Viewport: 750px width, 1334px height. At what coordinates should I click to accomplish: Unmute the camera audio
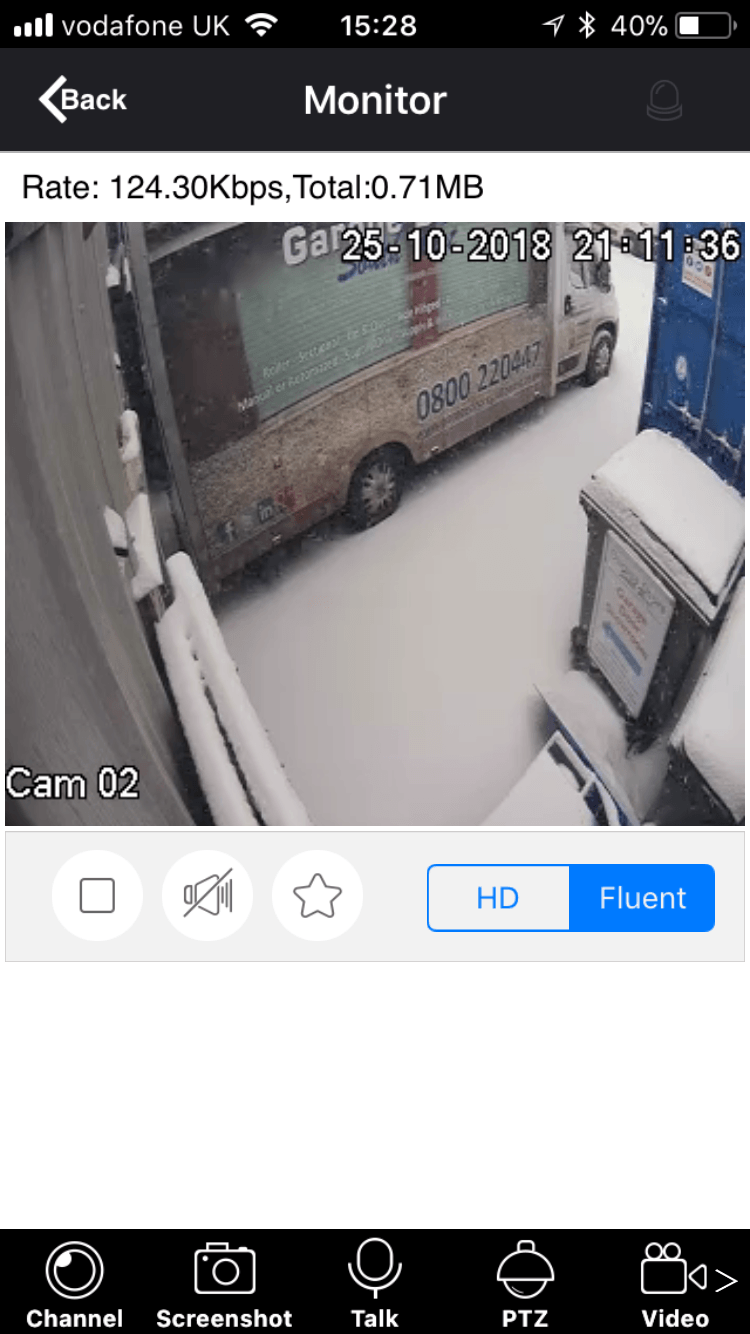(x=207, y=896)
